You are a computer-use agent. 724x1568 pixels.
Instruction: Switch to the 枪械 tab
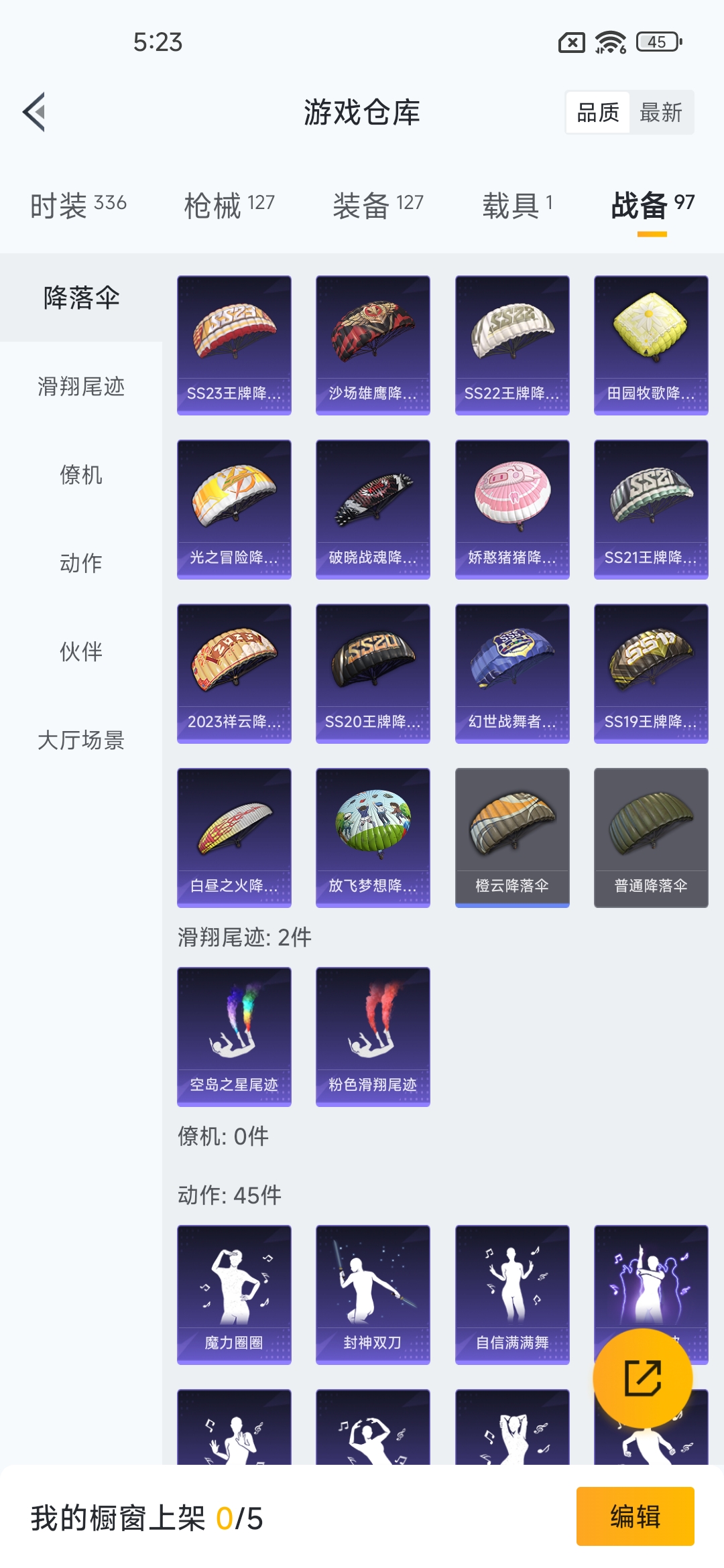tap(229, 205)
